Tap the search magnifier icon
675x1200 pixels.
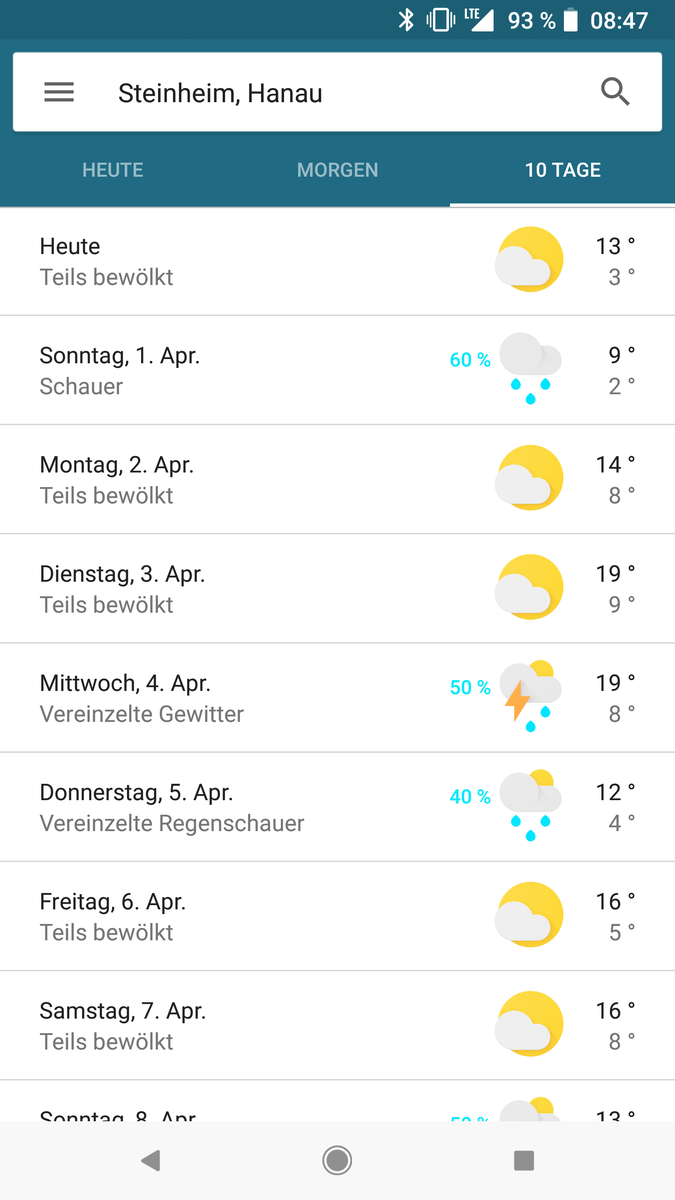pos(615,93)
